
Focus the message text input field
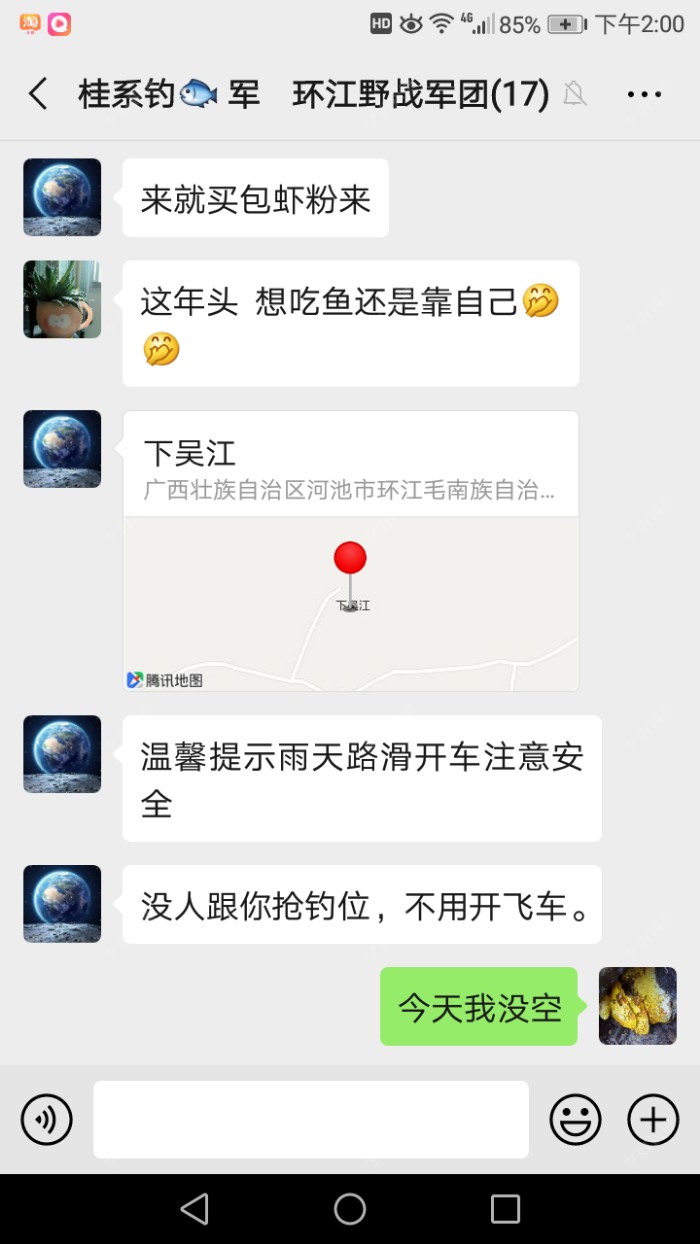coord(311,1119)
